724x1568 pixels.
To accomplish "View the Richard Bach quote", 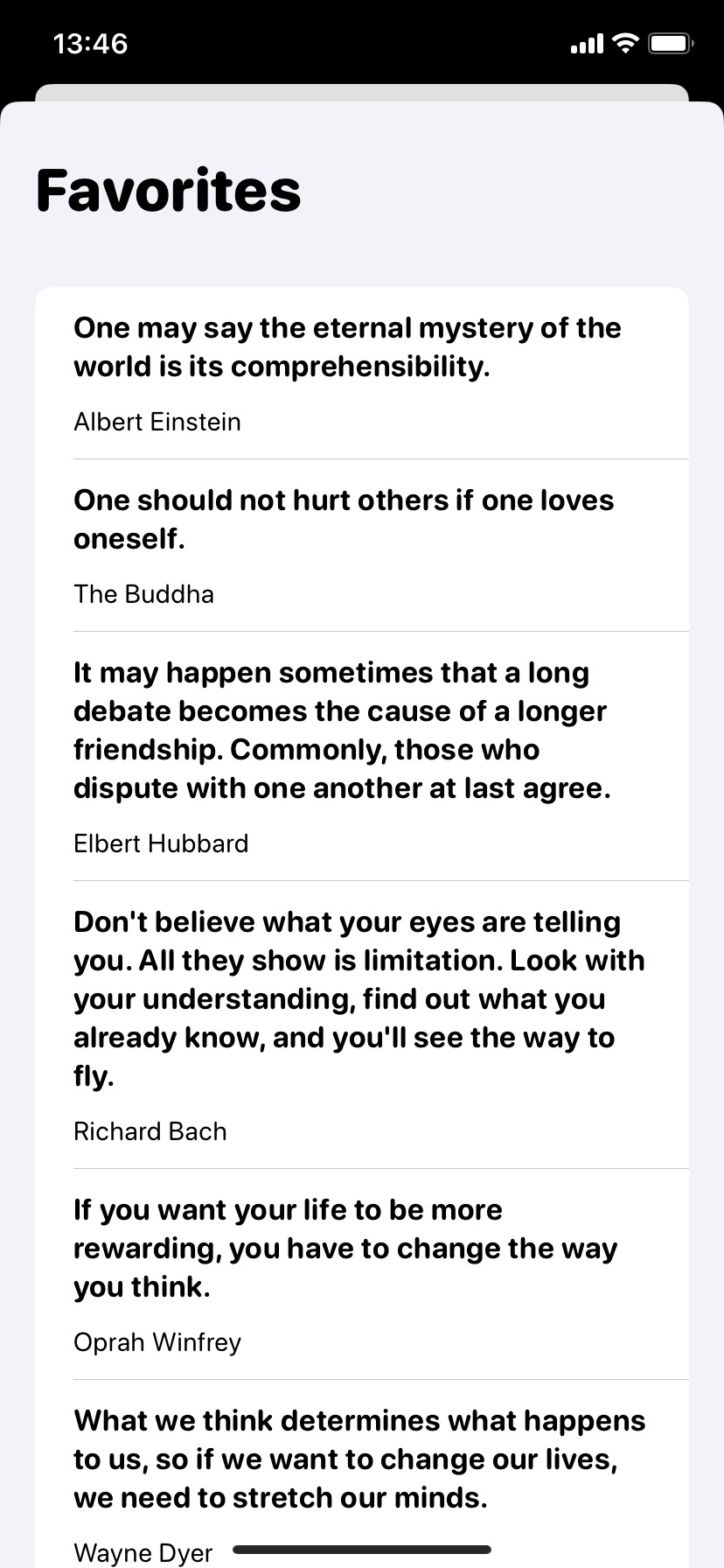I will click(361, 1025).
